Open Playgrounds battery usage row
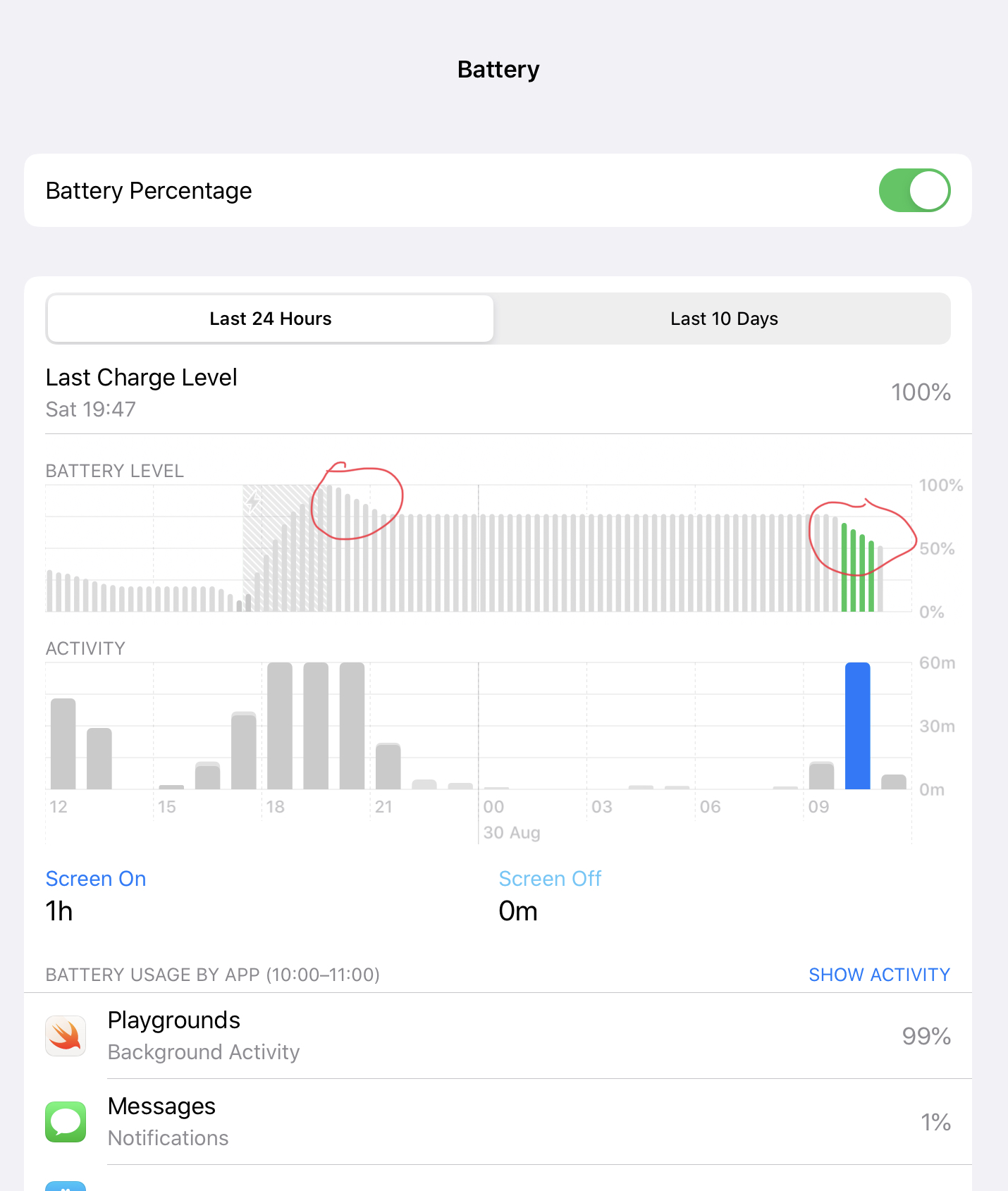Screen dimensions: 1008x1191 pos(498,1036)
